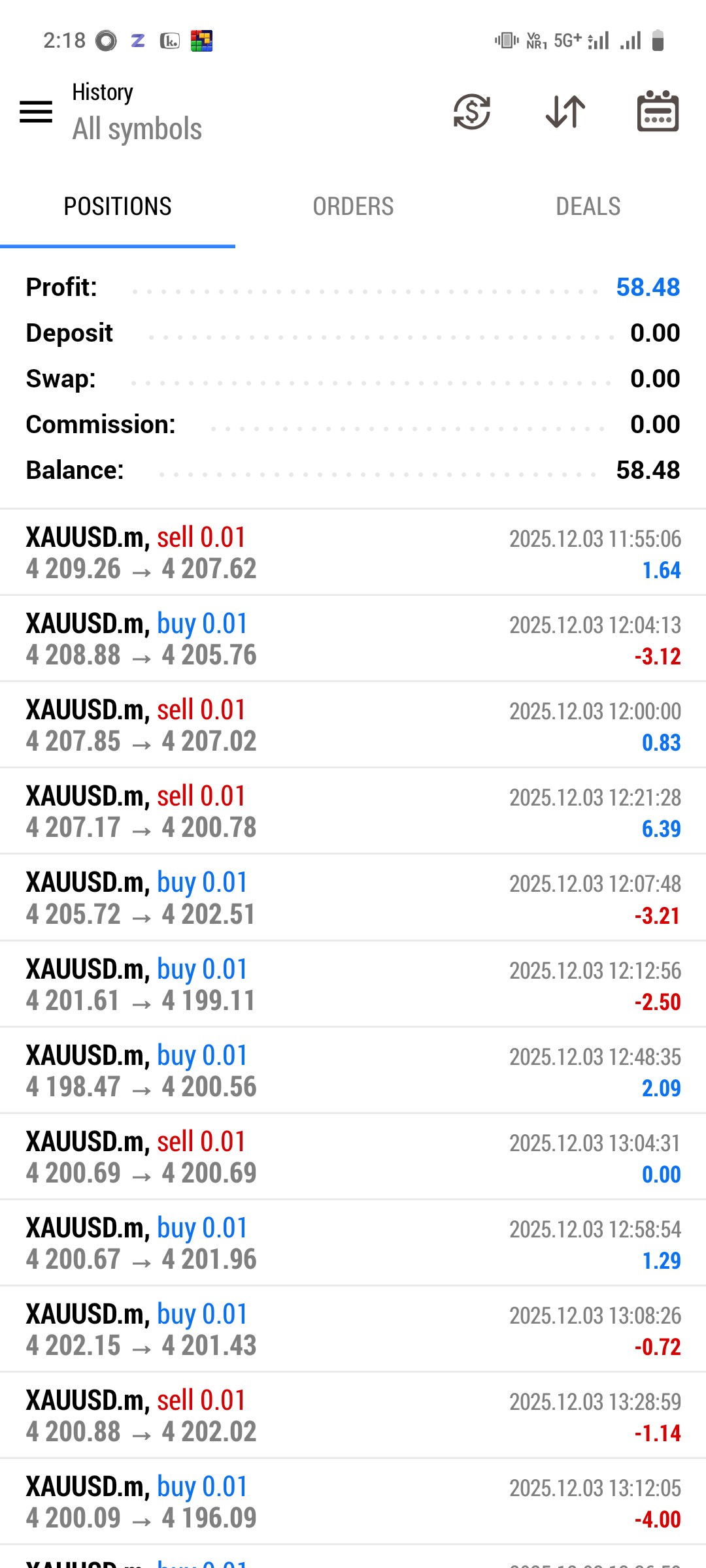Open the sell trade with 6.39 profit
Image resolution: width=706 pixels, height=1568 pixels.
coord(353,811)
